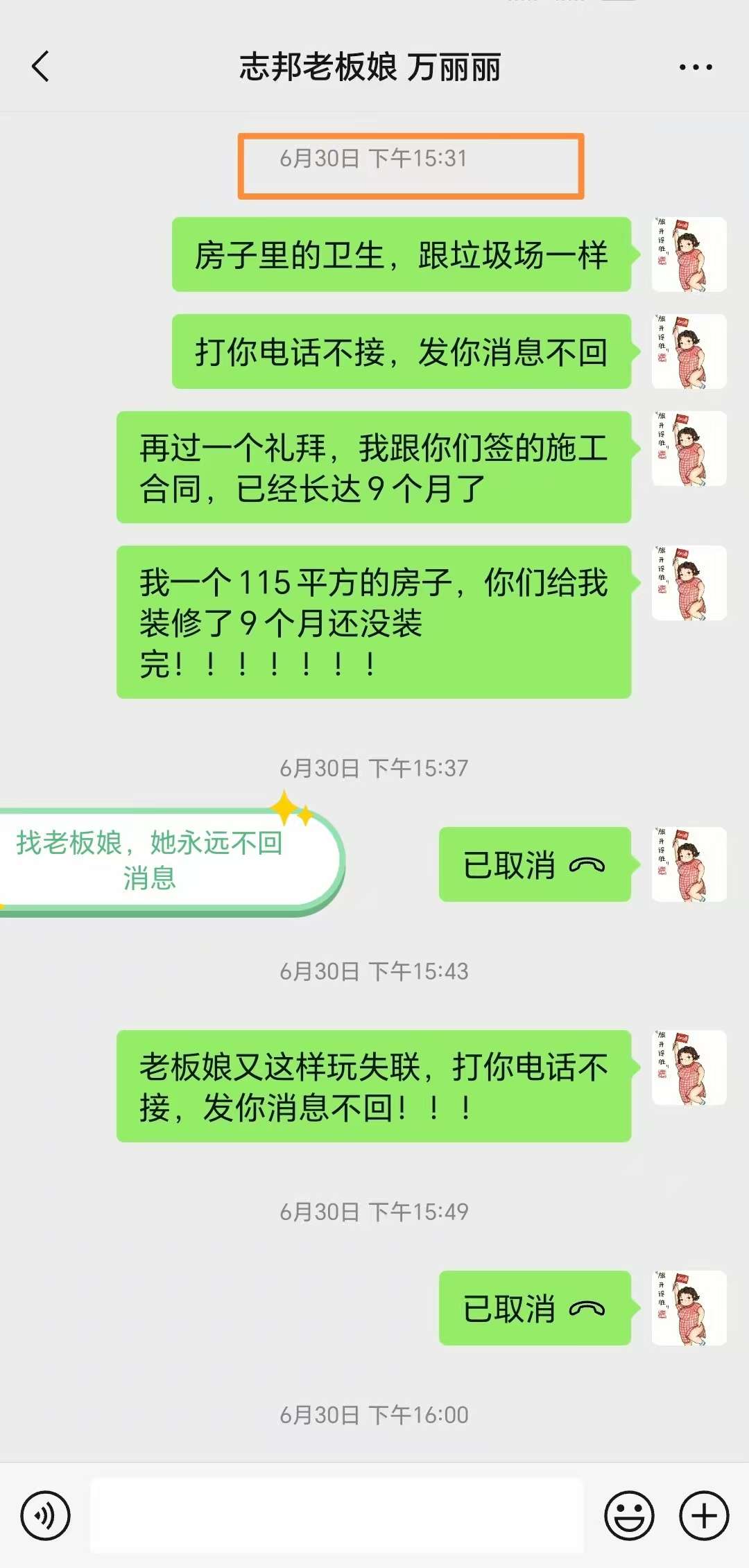This screenshot has width=749, height=1568.
Task: Open the chat overflow menu
Action: point(695,67)
